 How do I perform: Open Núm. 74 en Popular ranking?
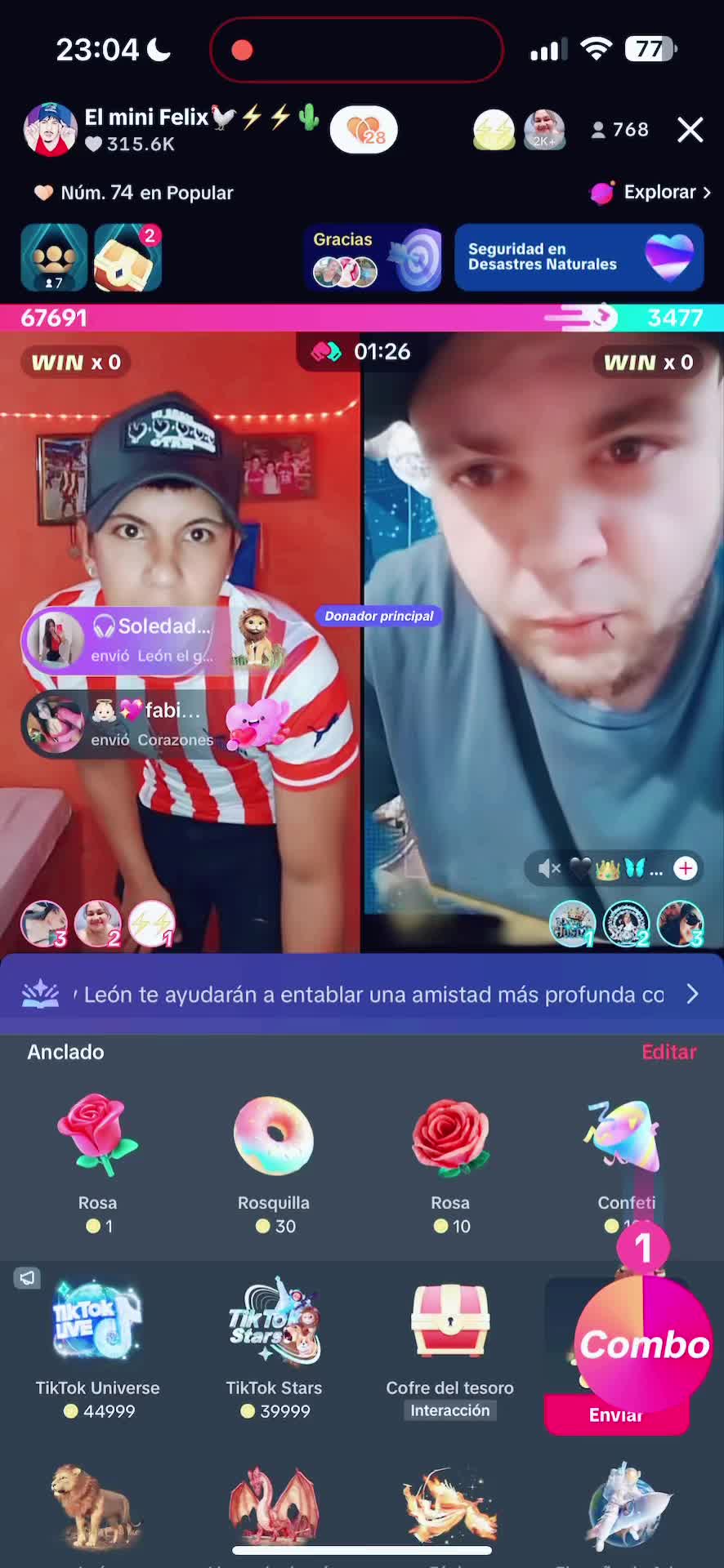(135, 193)
